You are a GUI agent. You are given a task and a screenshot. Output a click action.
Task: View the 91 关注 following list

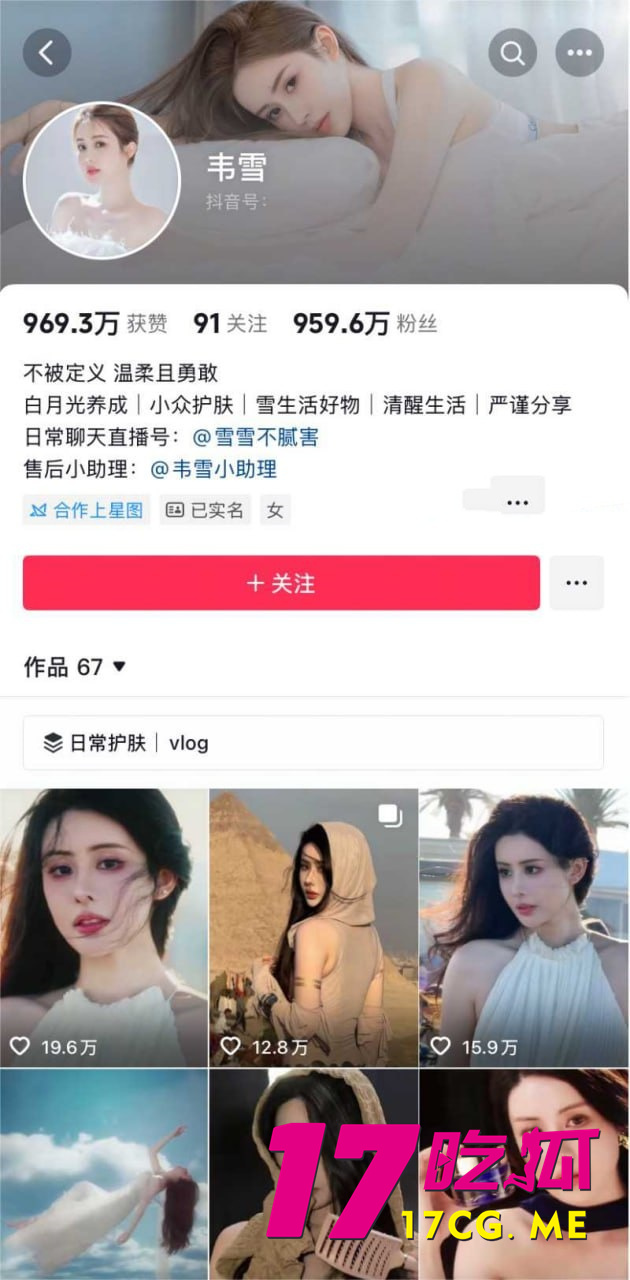click(230, 323)
